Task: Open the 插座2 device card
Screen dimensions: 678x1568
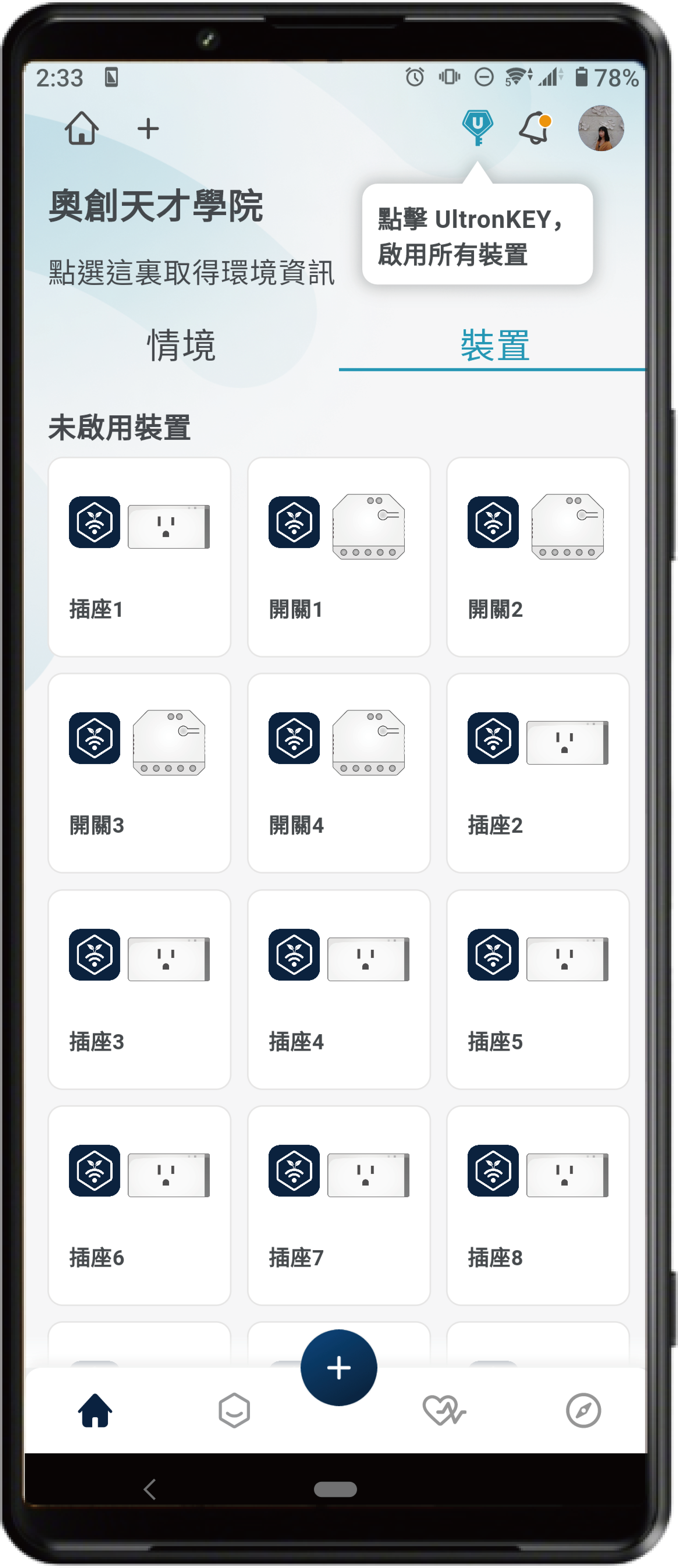Action: pyautogui.click(x=537, y=773)
